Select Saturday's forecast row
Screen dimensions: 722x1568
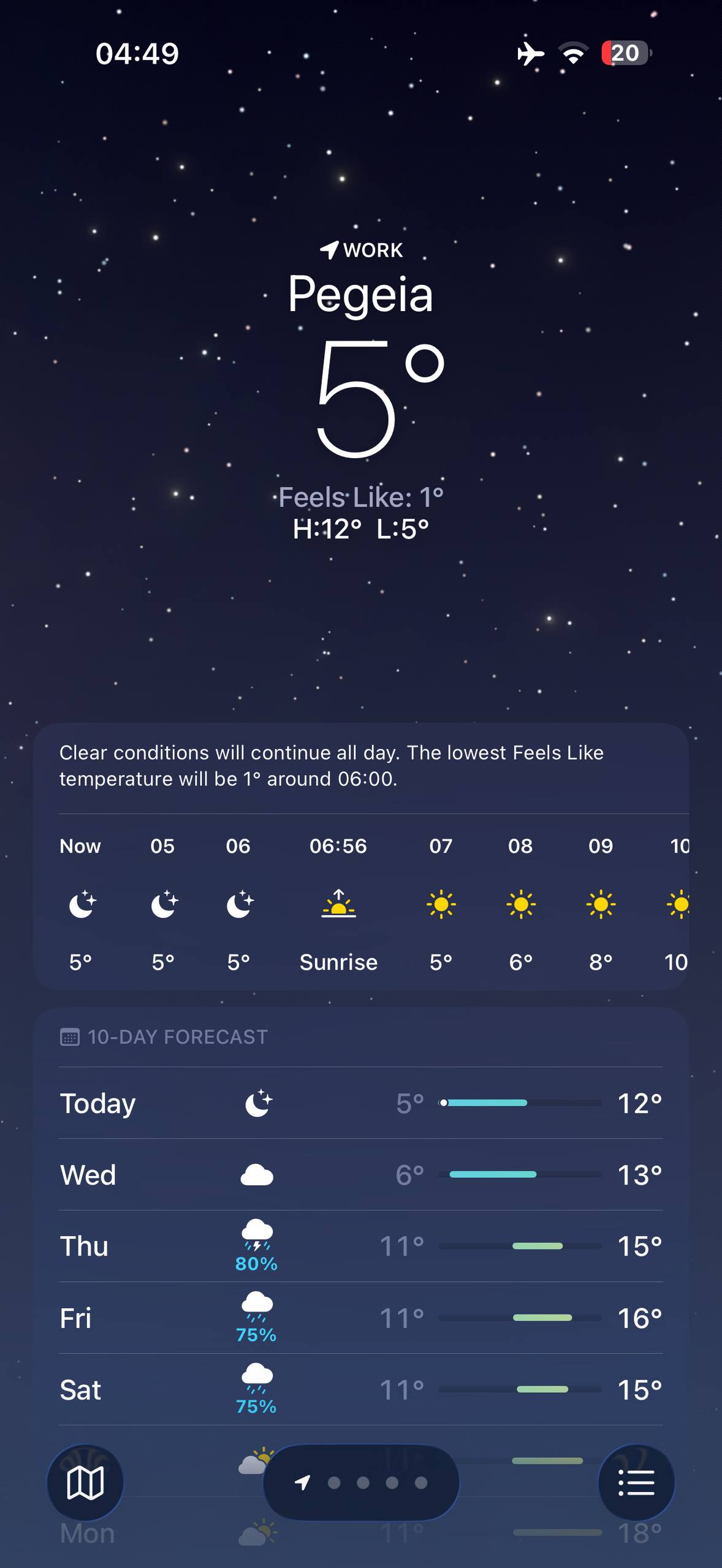360,1390
